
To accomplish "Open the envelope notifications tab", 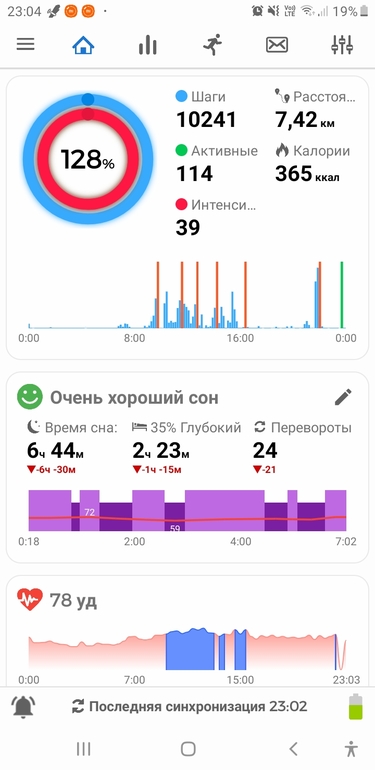I will (277, 45).
